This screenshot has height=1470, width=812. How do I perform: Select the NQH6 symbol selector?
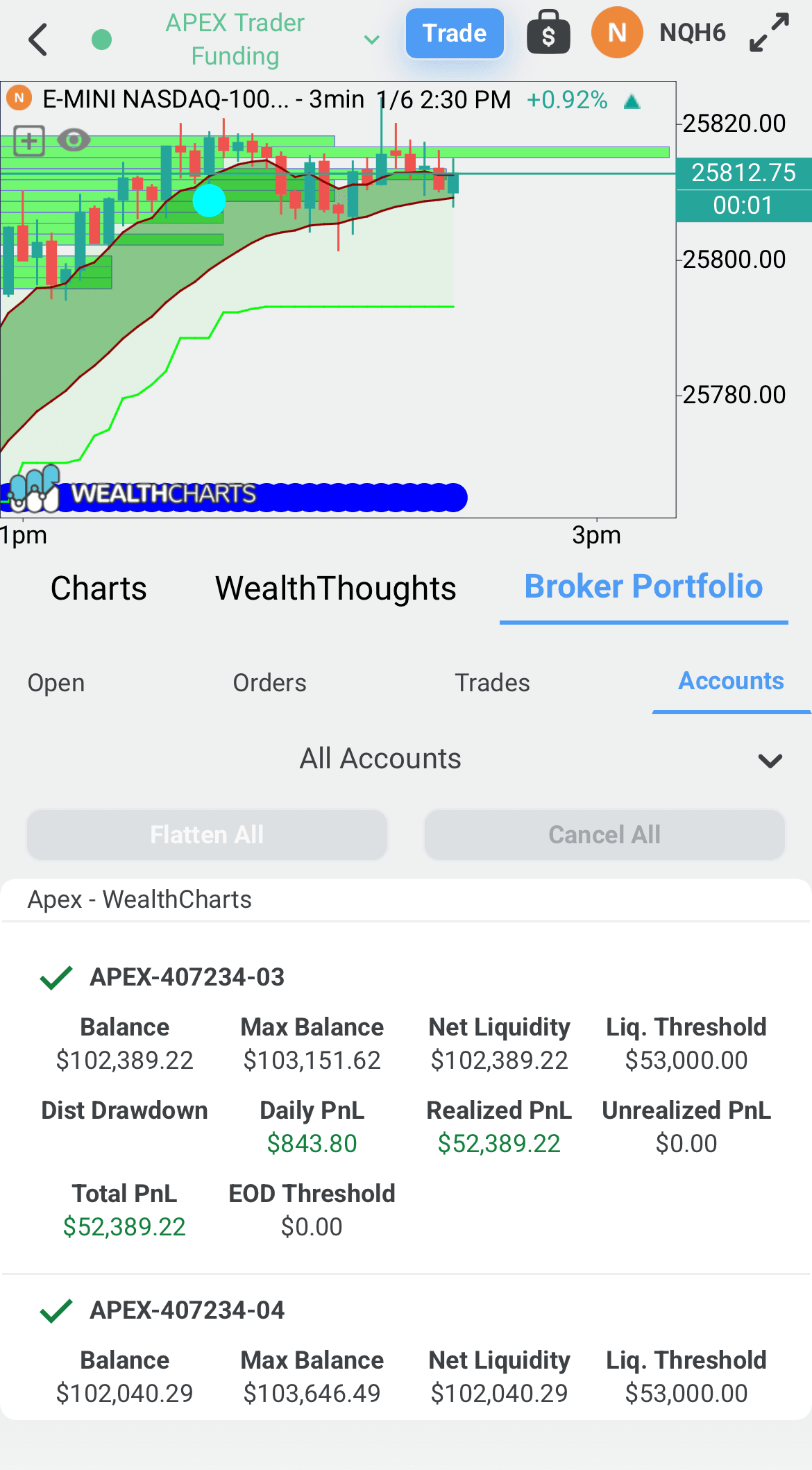tap(692, 33)
